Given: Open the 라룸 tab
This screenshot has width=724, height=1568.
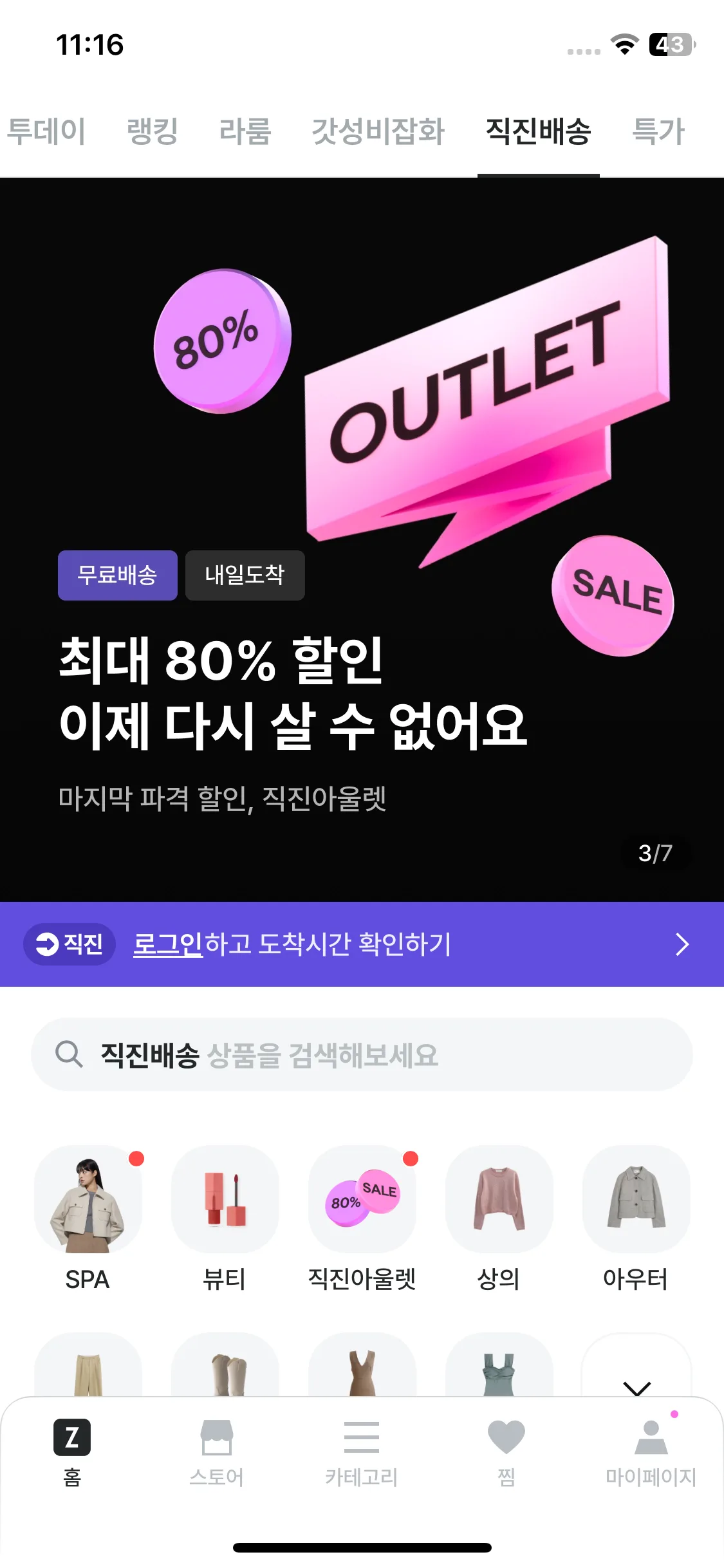Looking at the screenshot, I should [245, 131].
